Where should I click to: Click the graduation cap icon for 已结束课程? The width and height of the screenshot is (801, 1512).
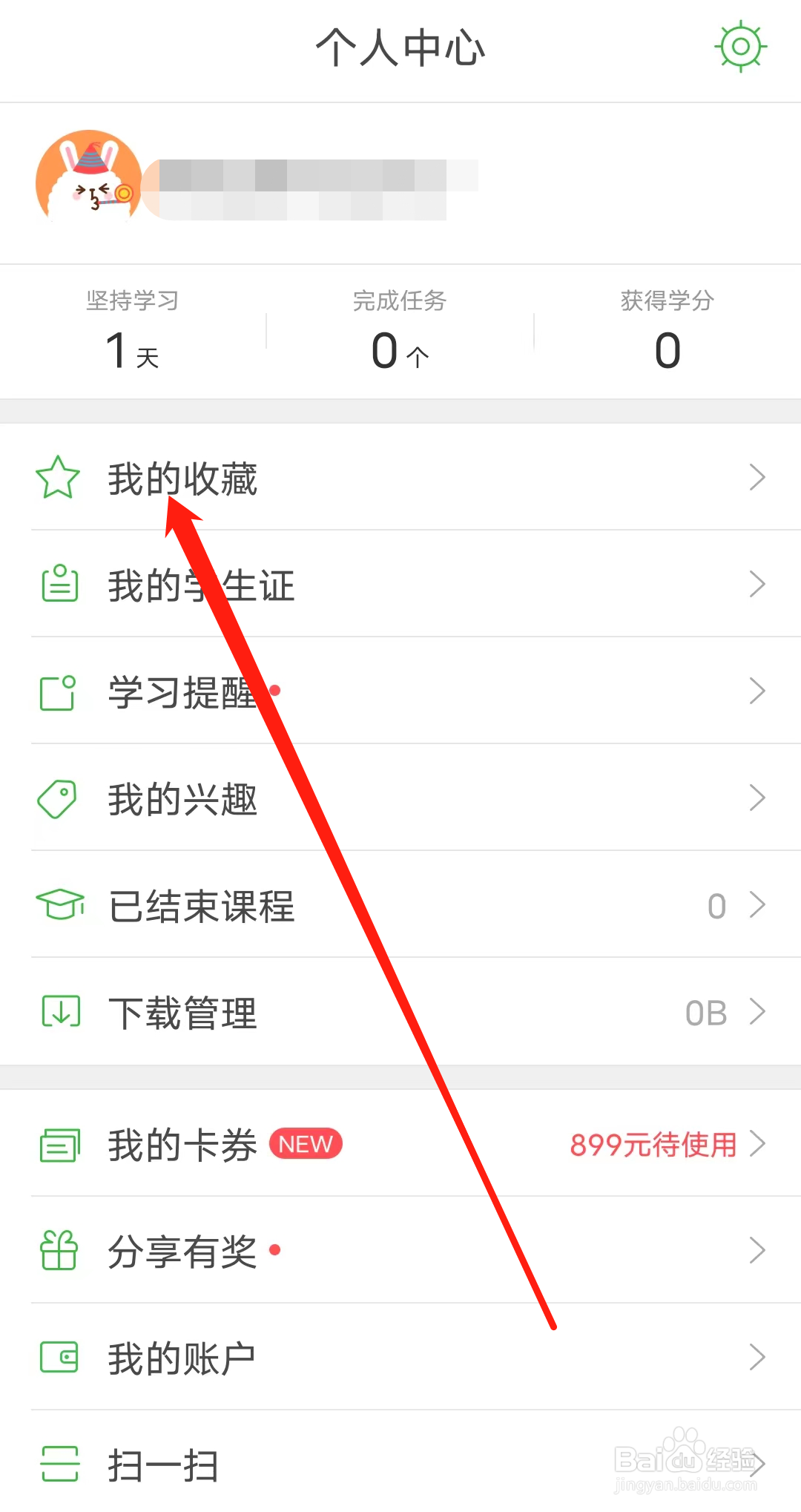58,905
